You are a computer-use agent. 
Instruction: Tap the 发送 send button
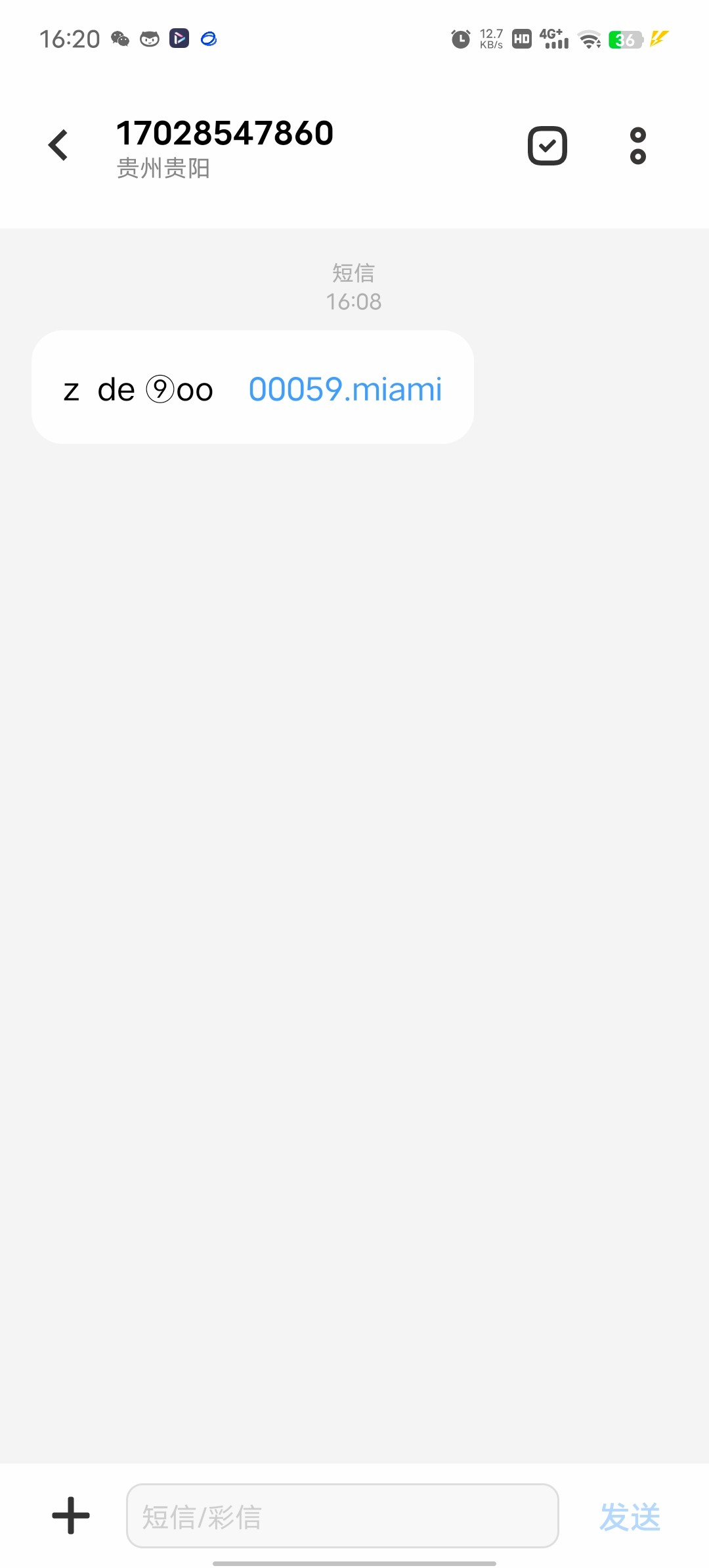pyautogui.click(x=630, y=1517)
